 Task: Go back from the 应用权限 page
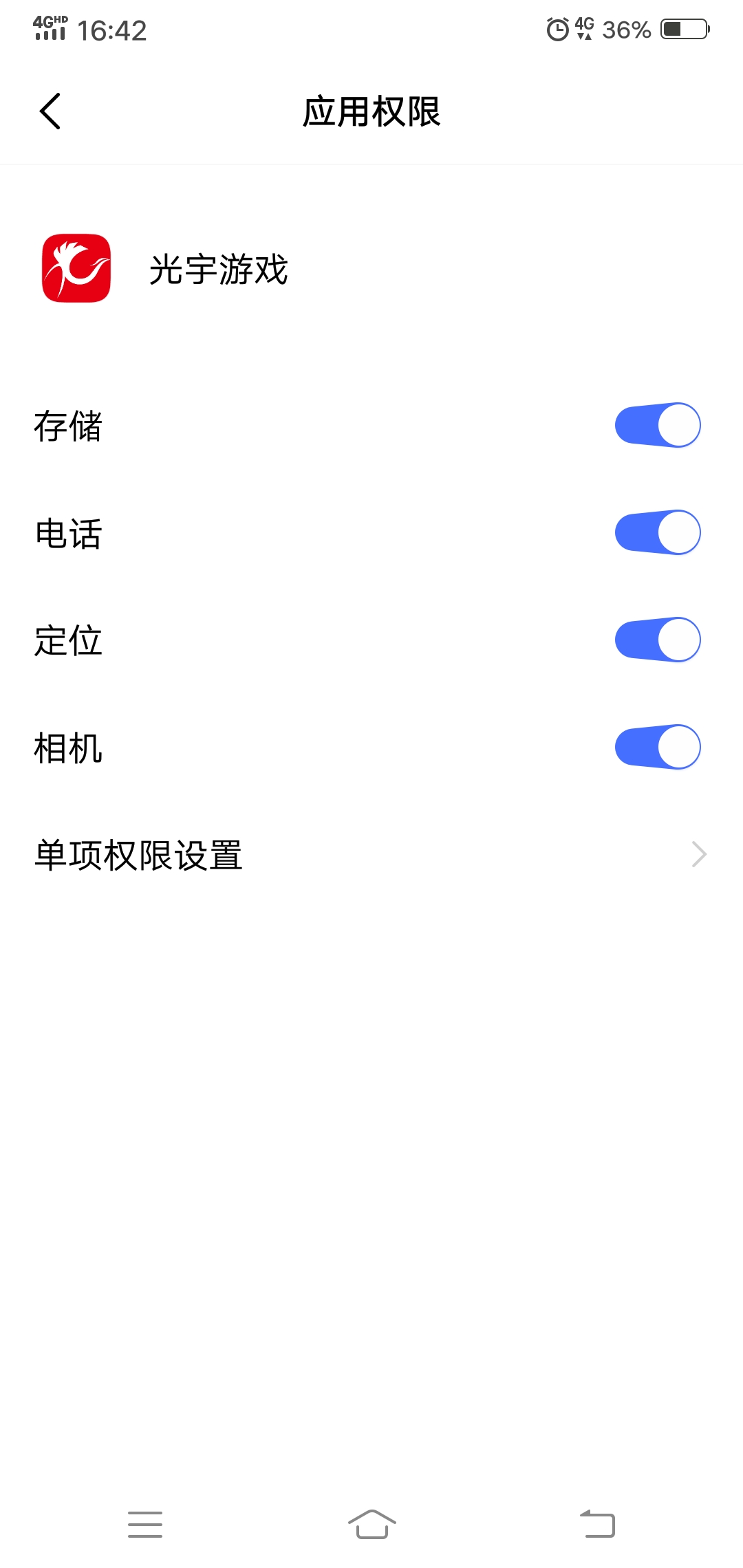[x=50, y=111]
